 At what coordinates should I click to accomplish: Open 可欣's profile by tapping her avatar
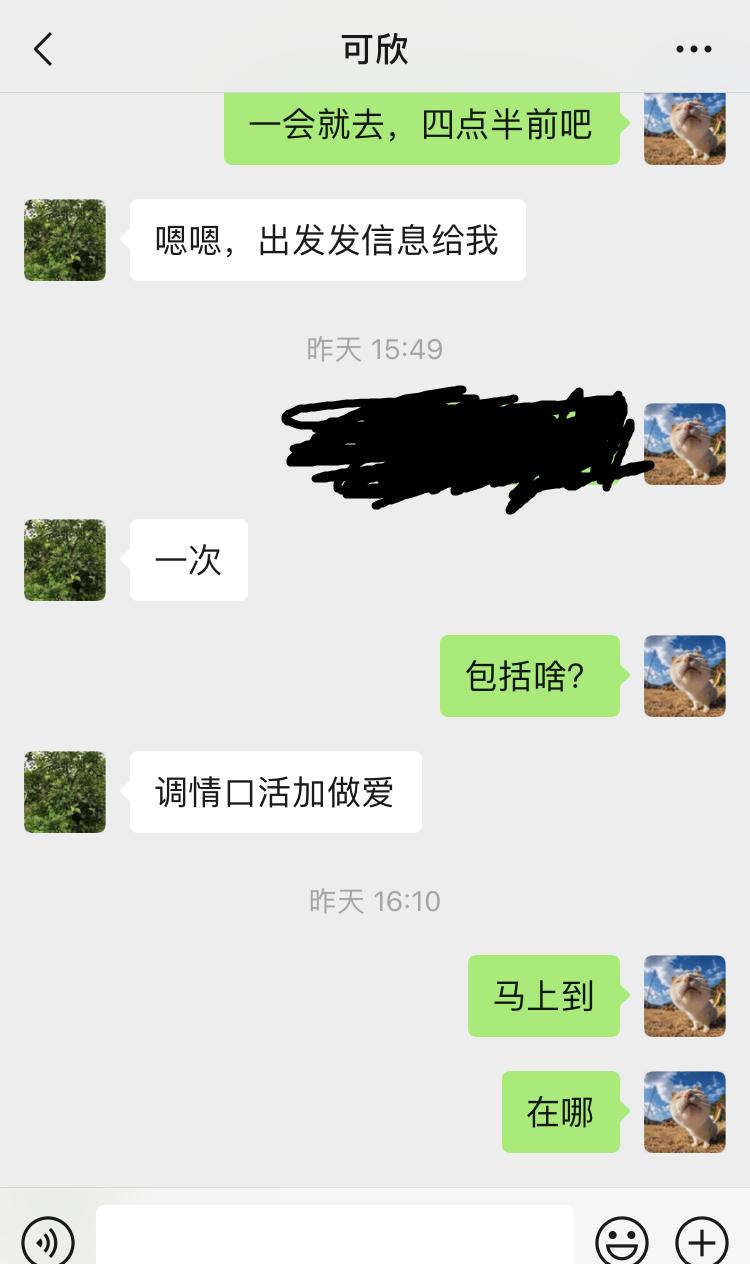pos(64,240)
